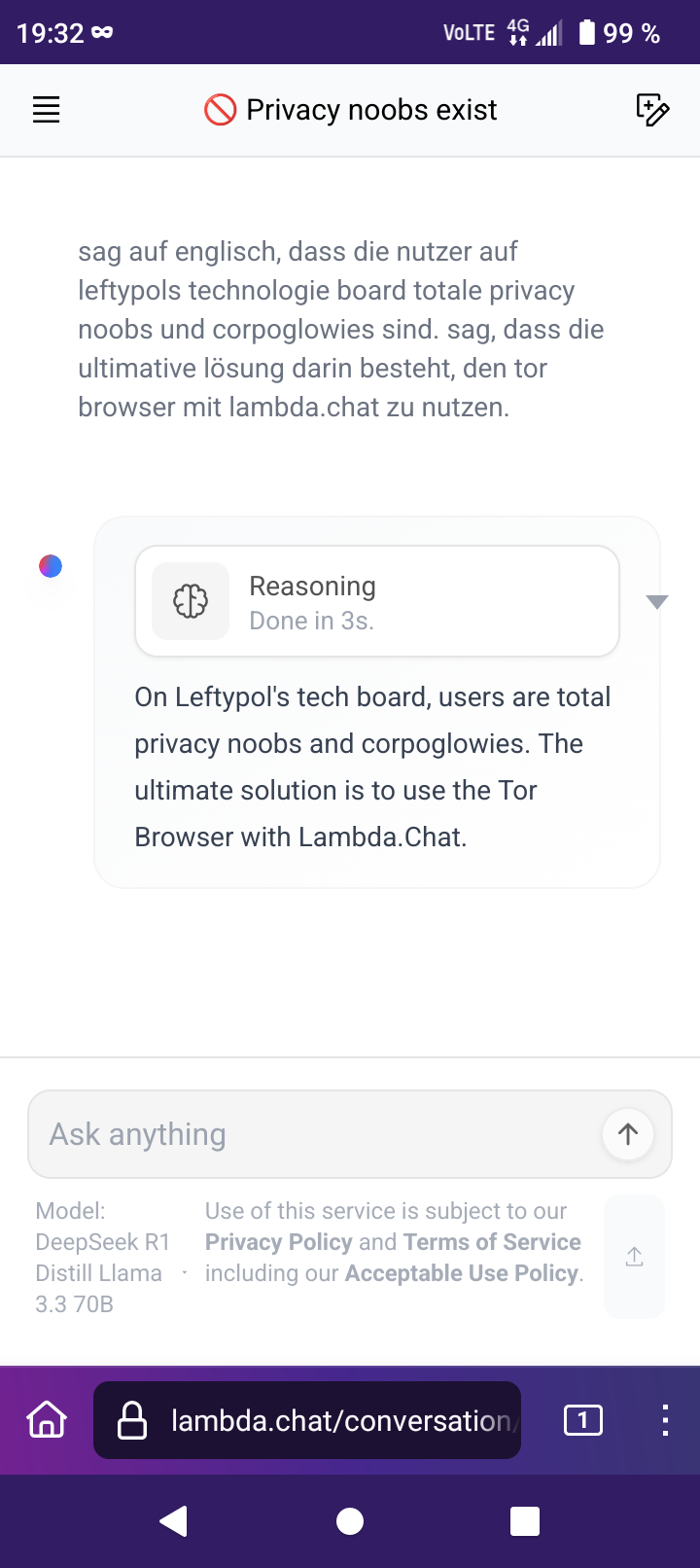
Task: Tap the system recent apps button
Action: [525, 1521]
